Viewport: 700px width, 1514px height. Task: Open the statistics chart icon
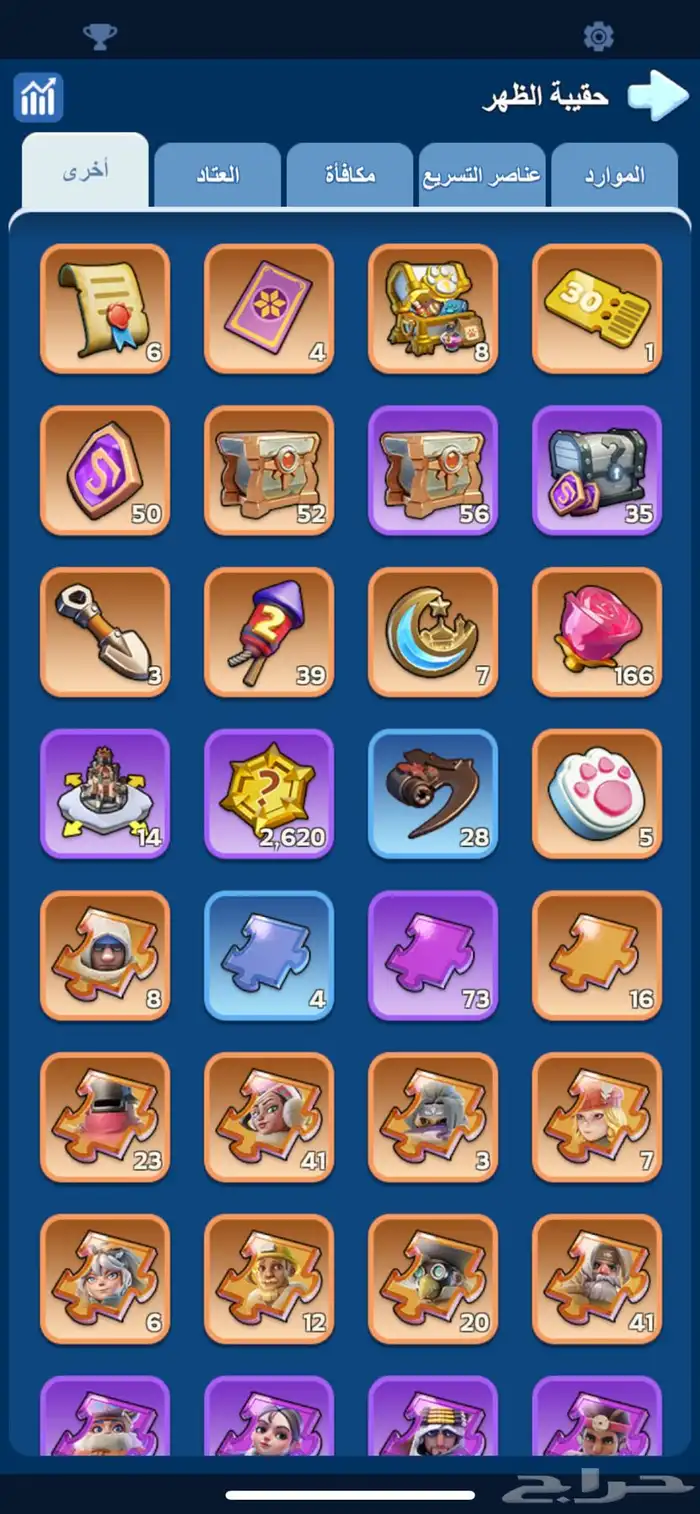pyautogui.click(x=39, y=98)
